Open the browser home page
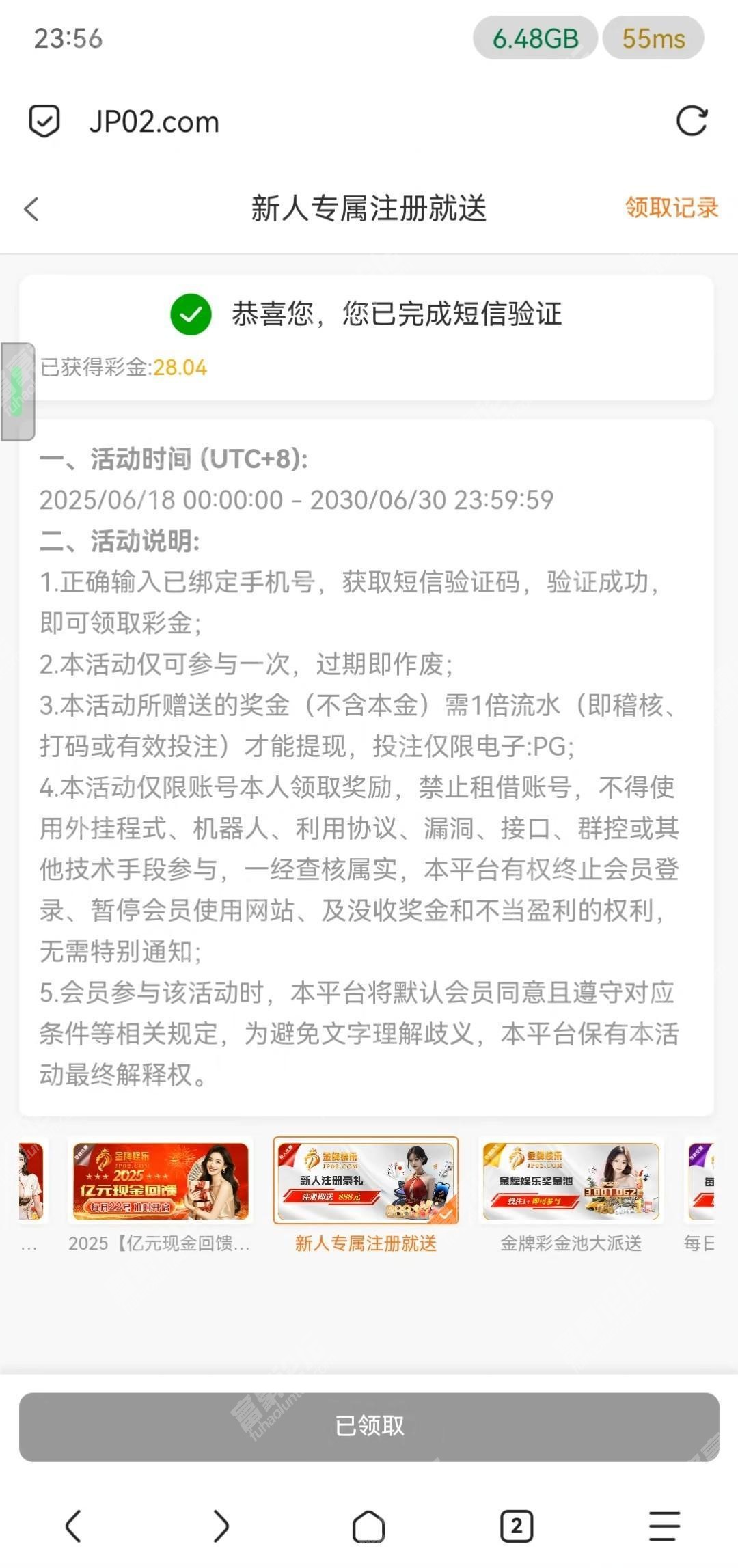 (369, 1526)
